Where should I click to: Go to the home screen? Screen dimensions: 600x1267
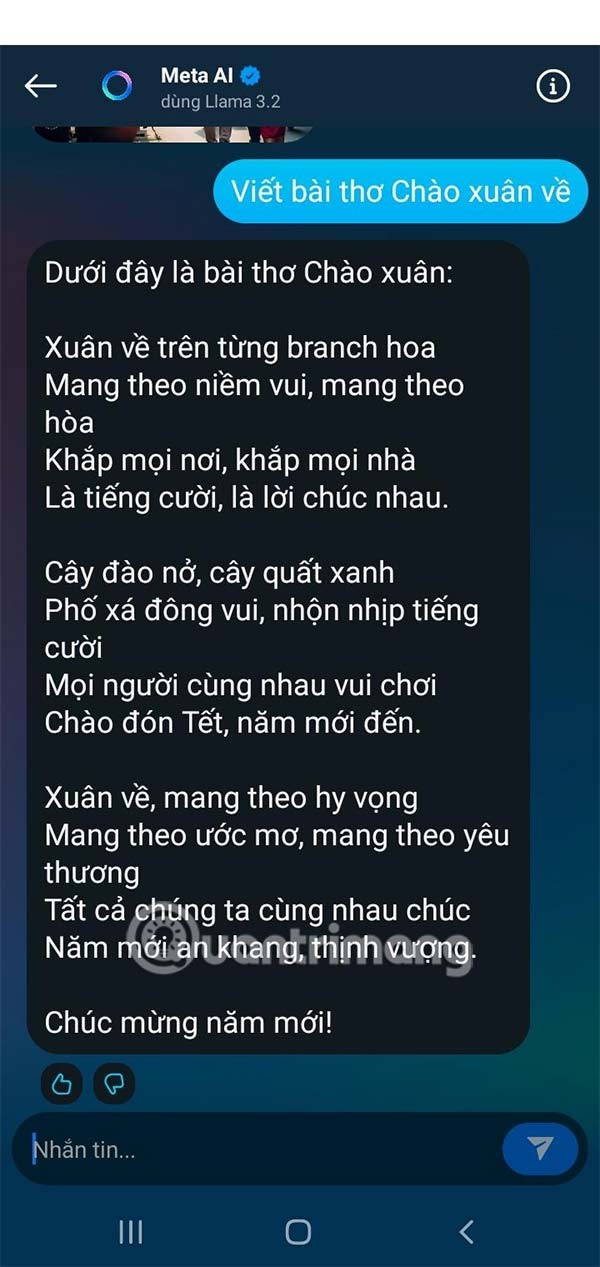pos(298,1232)
